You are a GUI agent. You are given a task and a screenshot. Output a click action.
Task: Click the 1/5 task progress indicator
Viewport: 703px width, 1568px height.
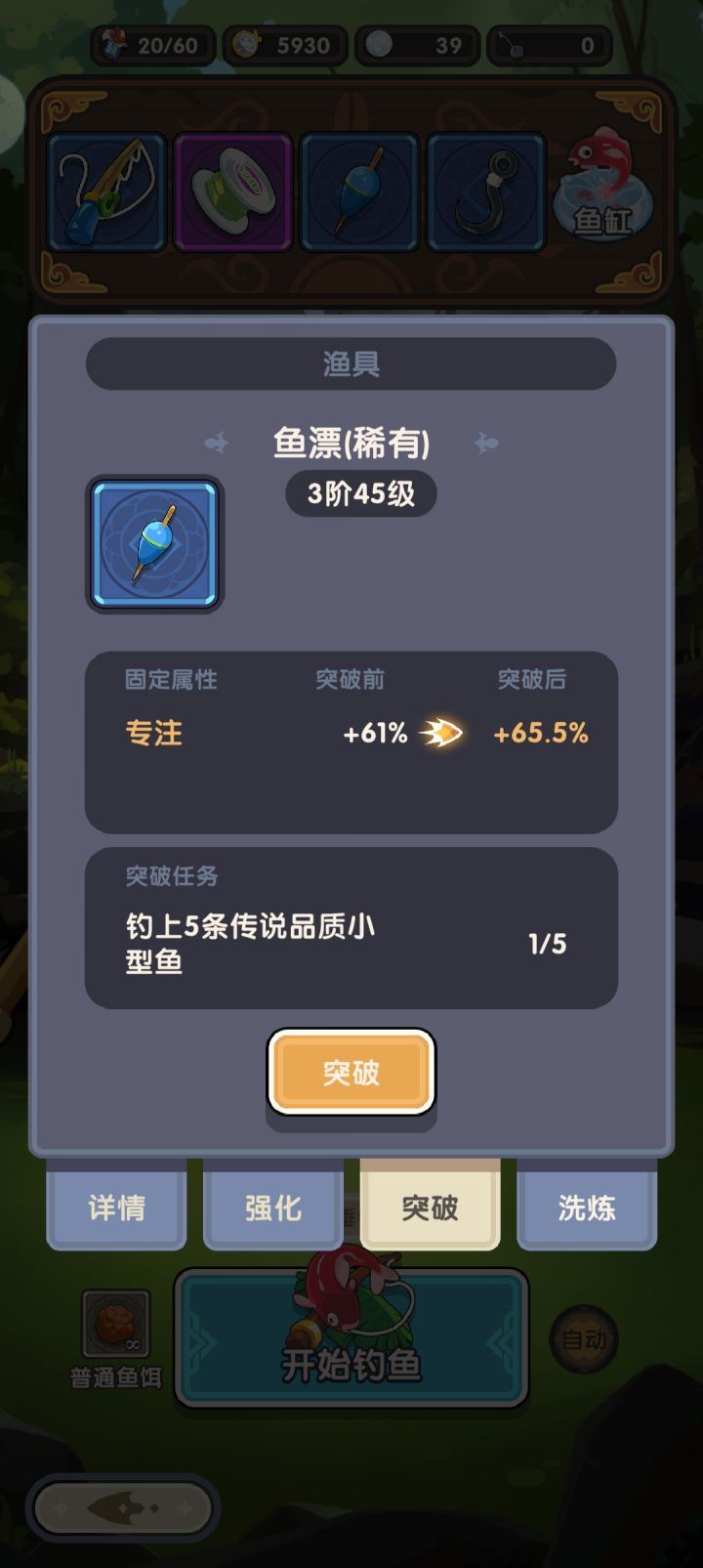tap(546, 943)
